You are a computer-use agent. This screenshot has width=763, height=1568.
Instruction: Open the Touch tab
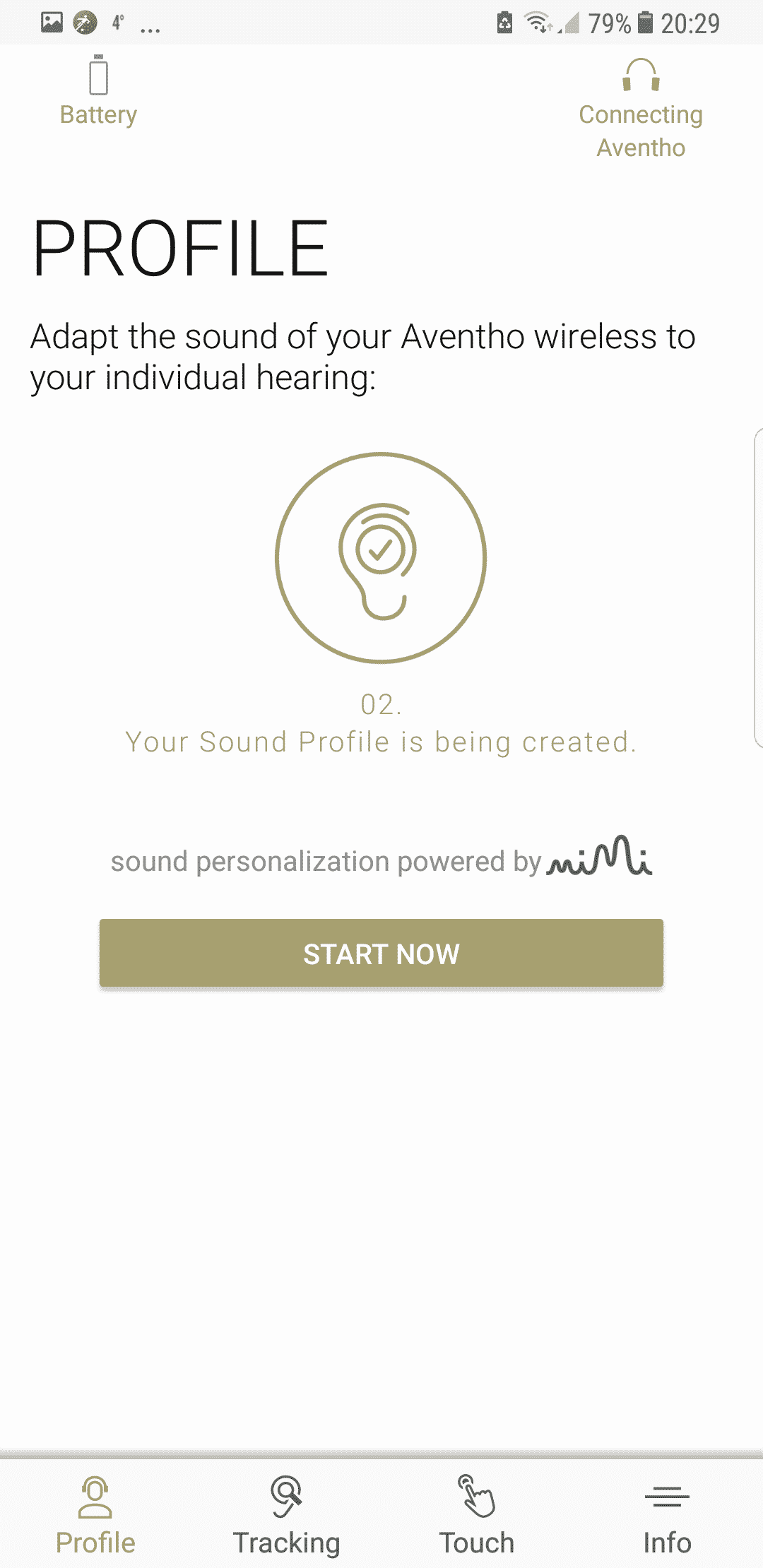(x=477, y=1514)
